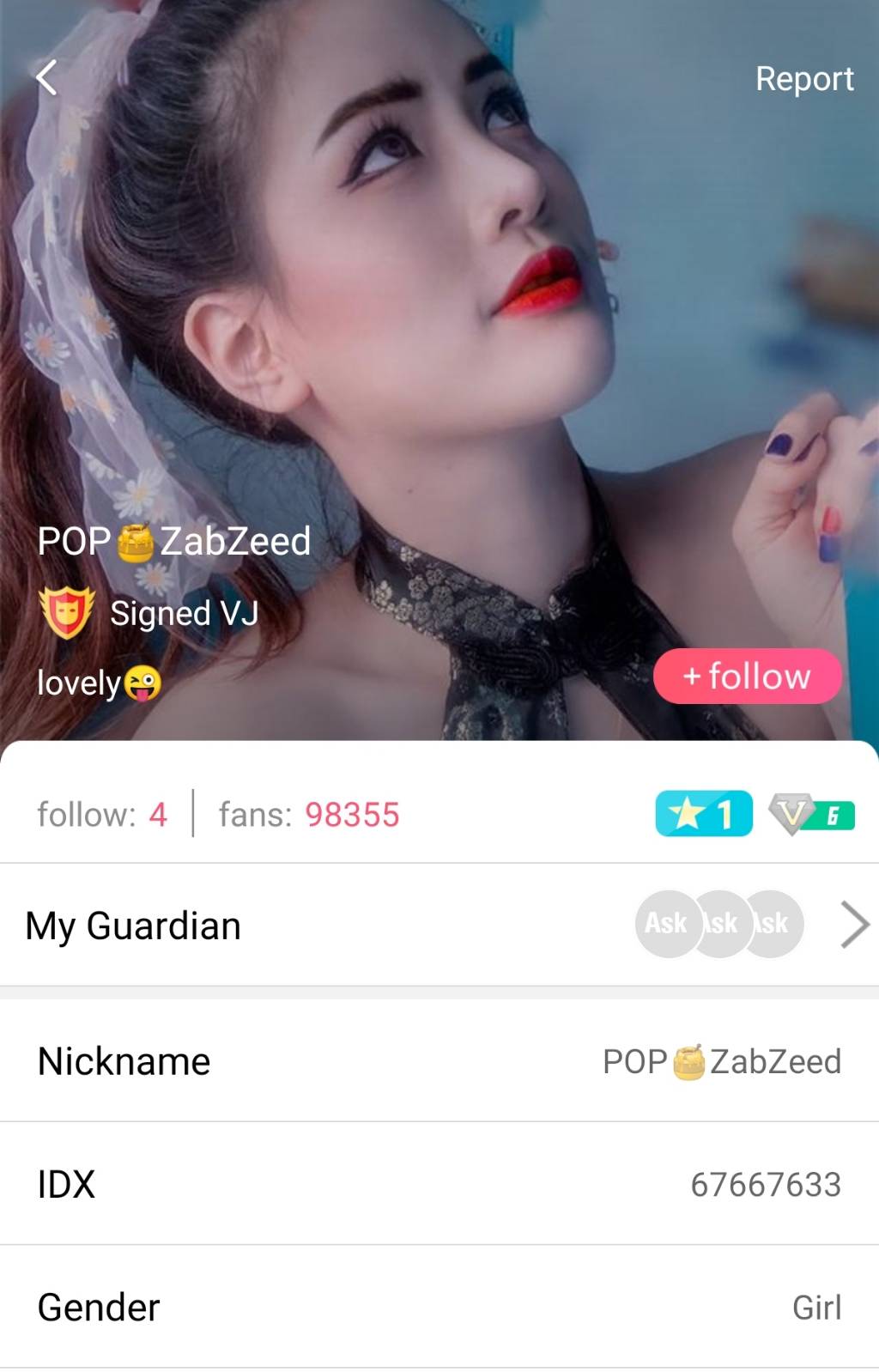This screenshot has height=1372, width=879.
Task: Go back using the top-left arrow
Action: (x=46, y=77)
